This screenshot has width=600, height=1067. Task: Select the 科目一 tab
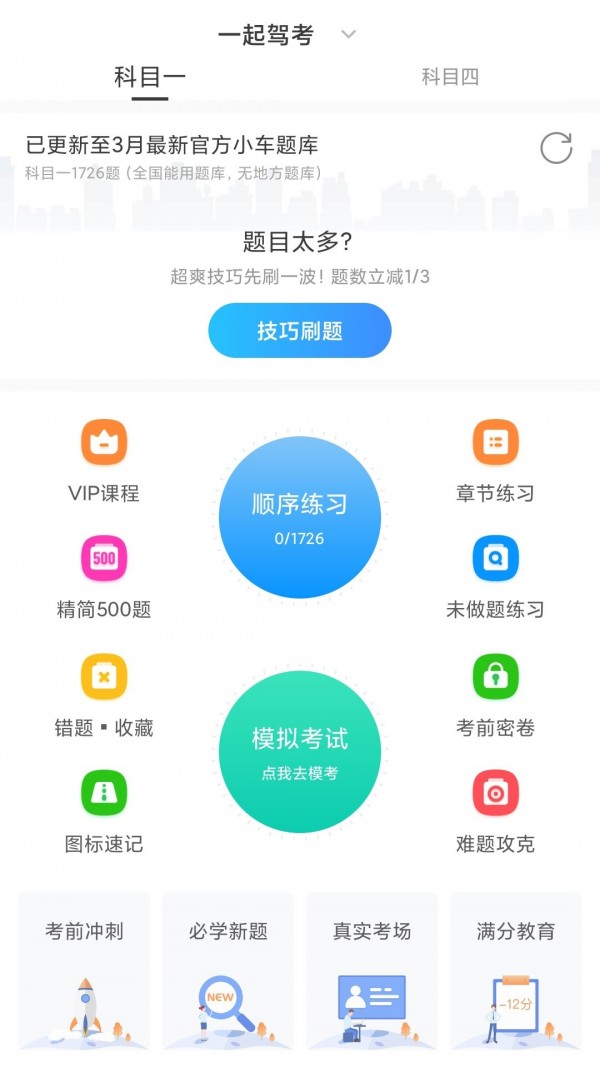point(150,77)
